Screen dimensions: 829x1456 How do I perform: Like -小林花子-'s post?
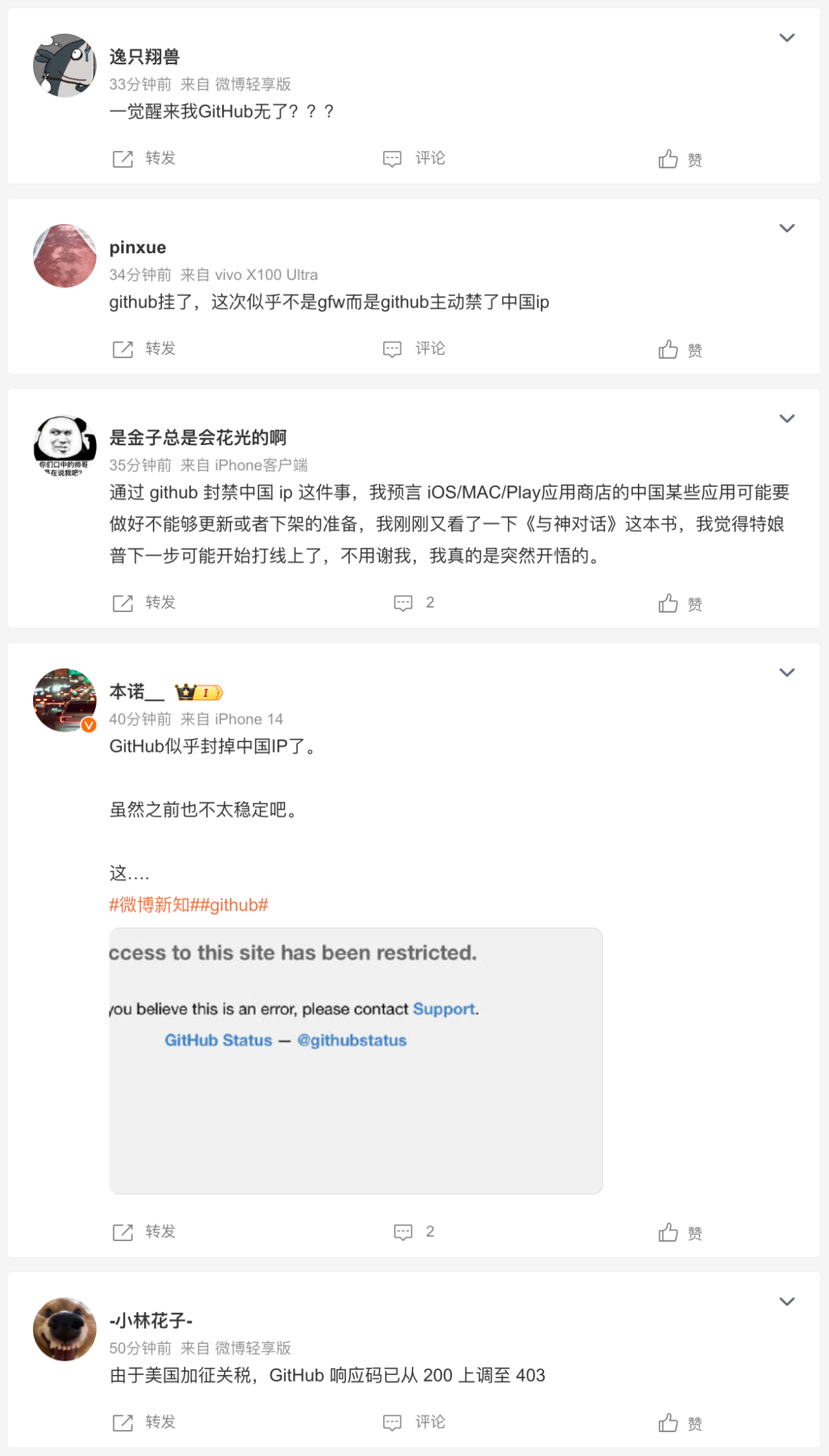click(680, 1422)
